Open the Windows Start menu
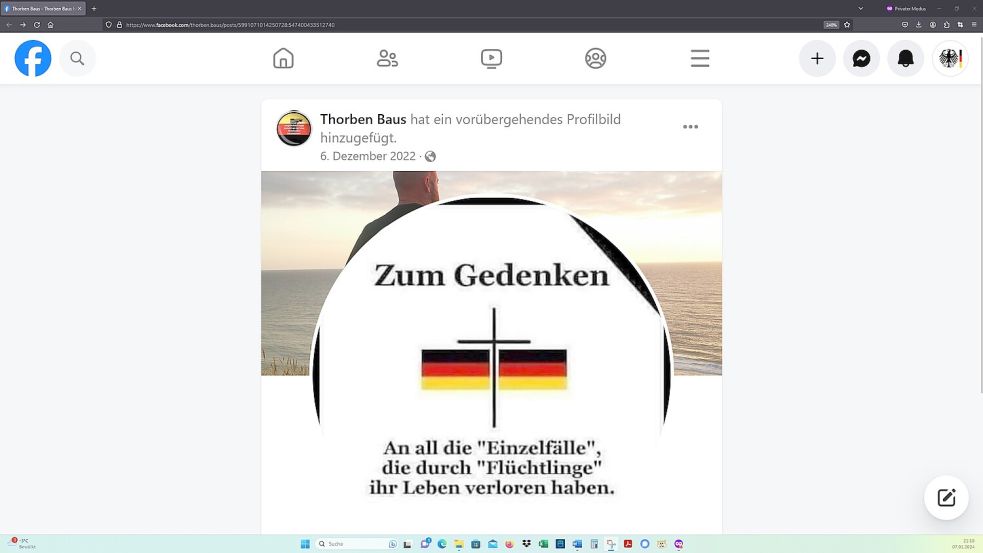The height and width of the screenshot is (553, 983). point(305,544)
